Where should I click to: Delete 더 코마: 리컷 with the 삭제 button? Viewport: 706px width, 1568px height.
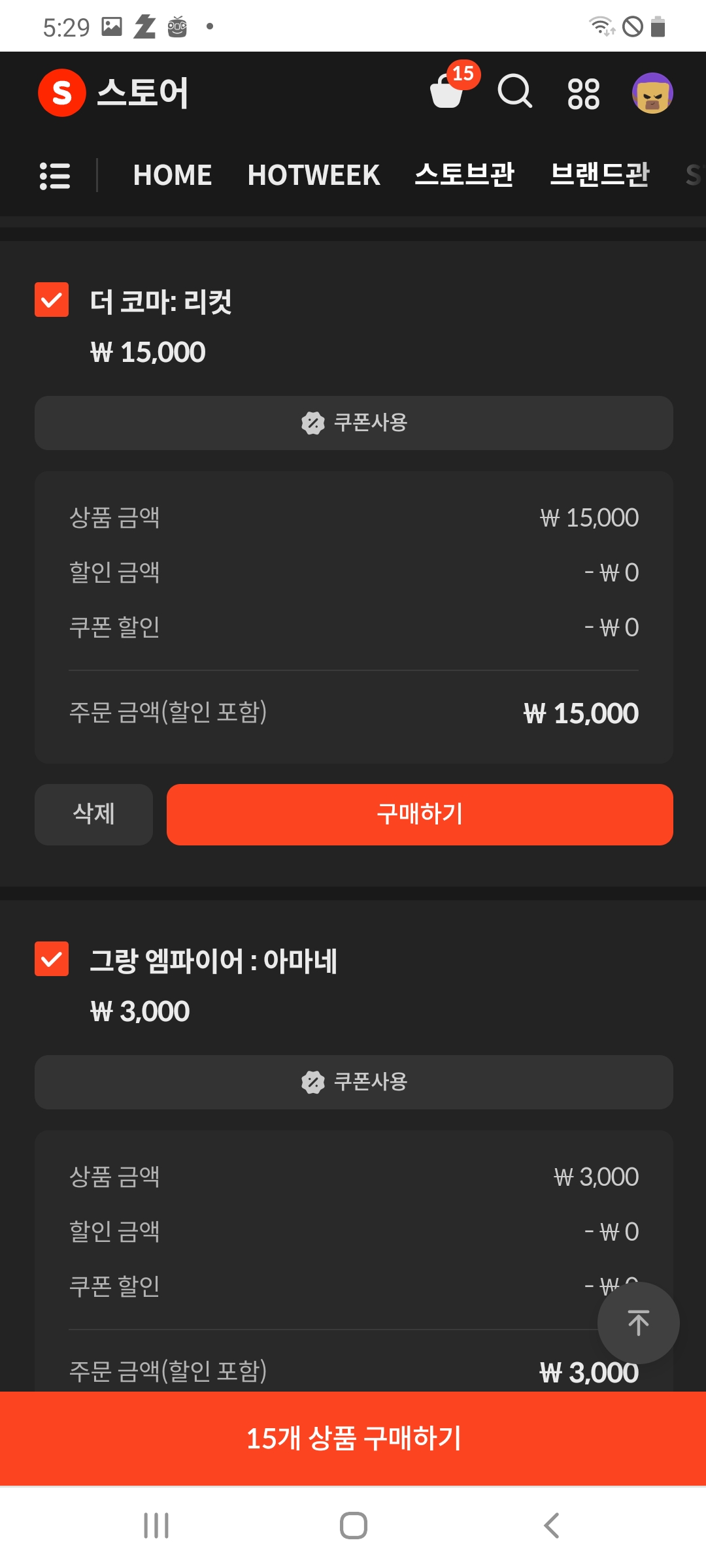93,814
